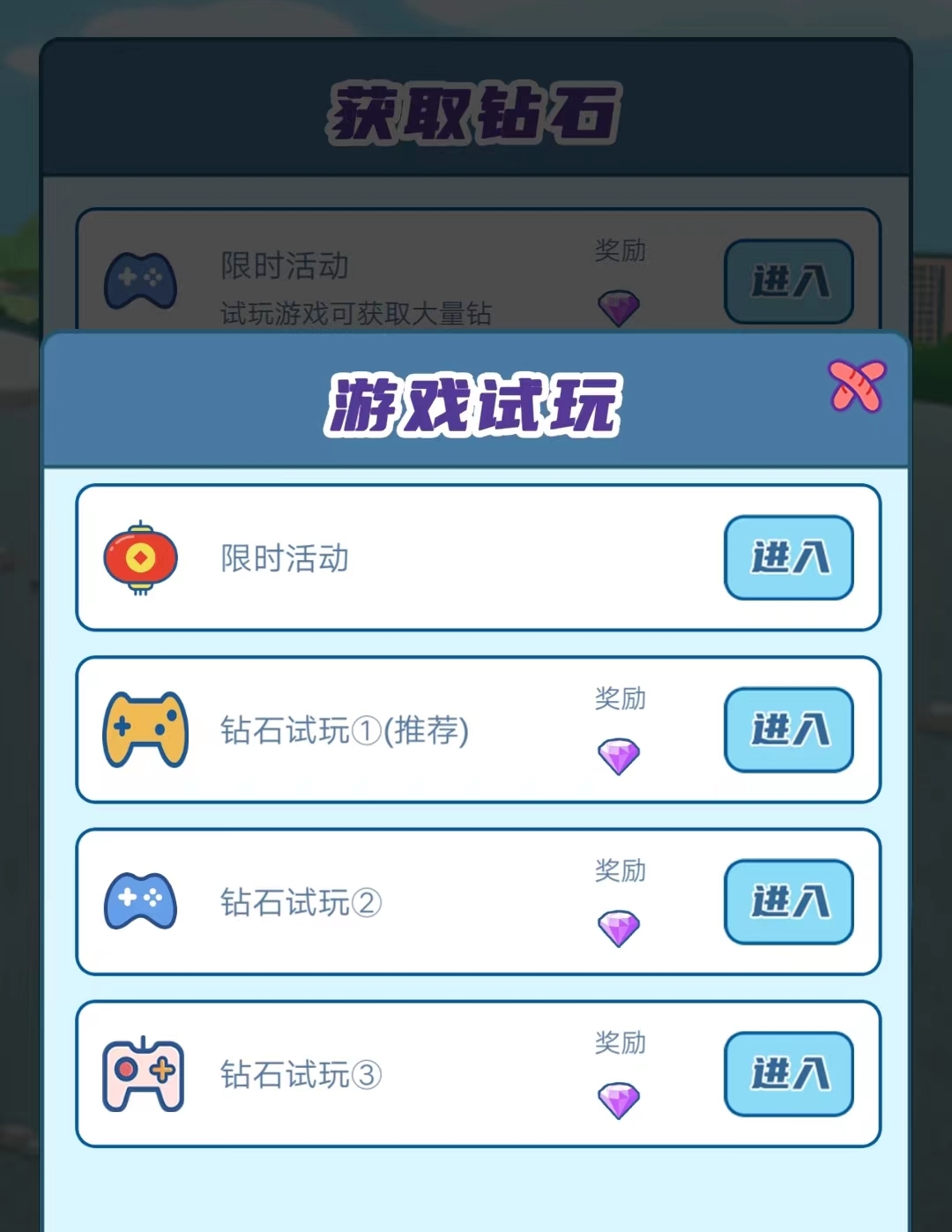Enter 钻石试玩②

point(788,901)
